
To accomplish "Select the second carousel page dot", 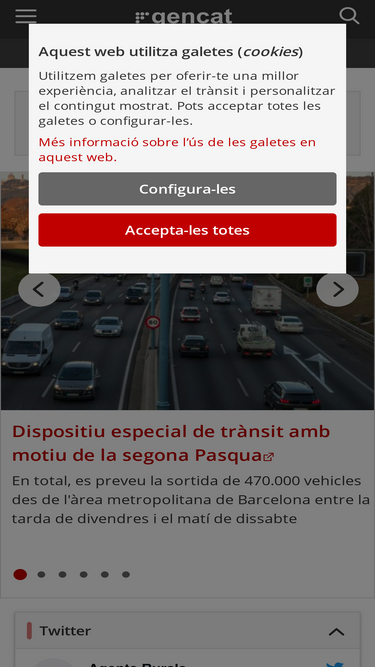I will (41, 575).
